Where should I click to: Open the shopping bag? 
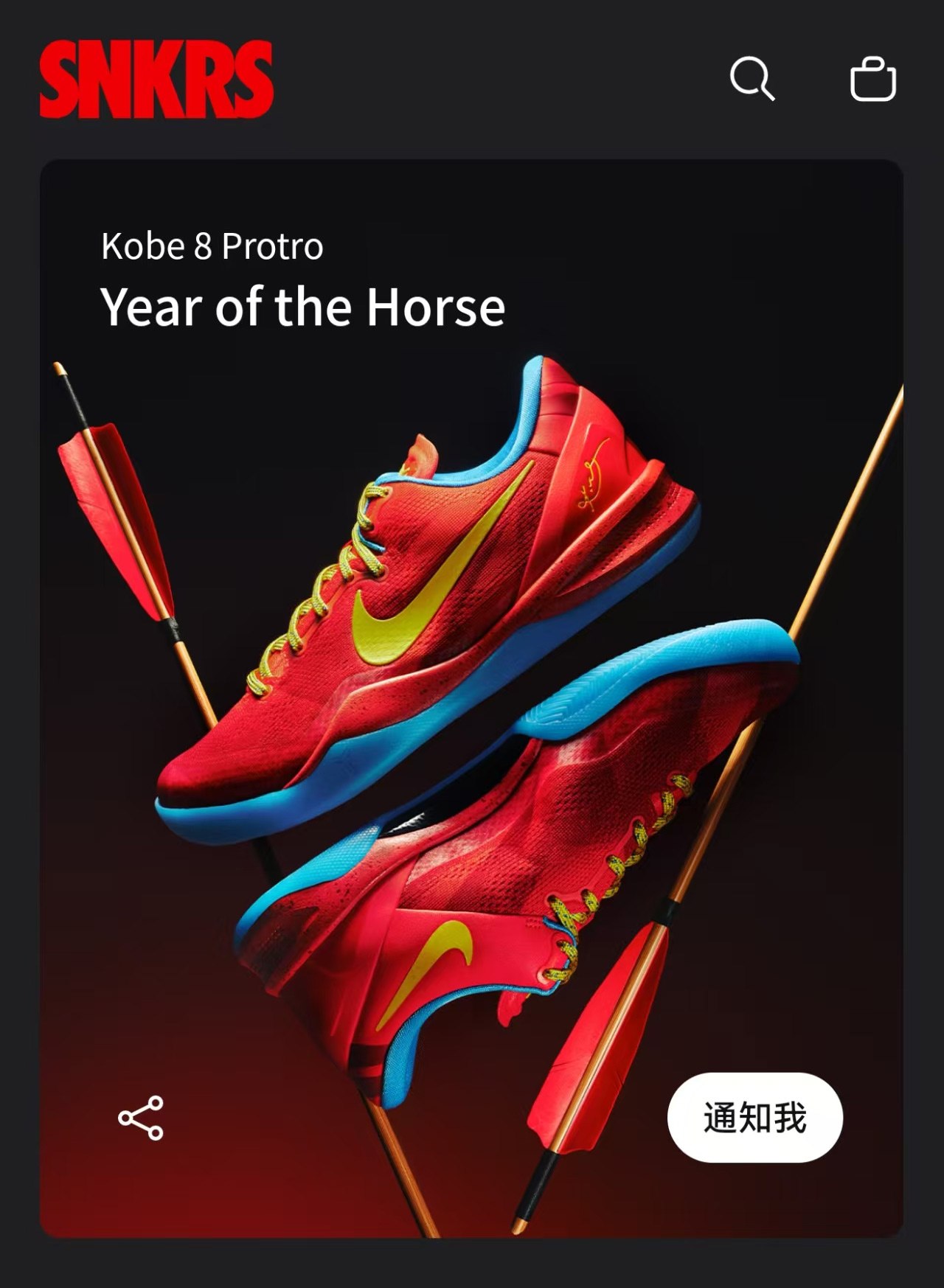(x=872, y=78)
